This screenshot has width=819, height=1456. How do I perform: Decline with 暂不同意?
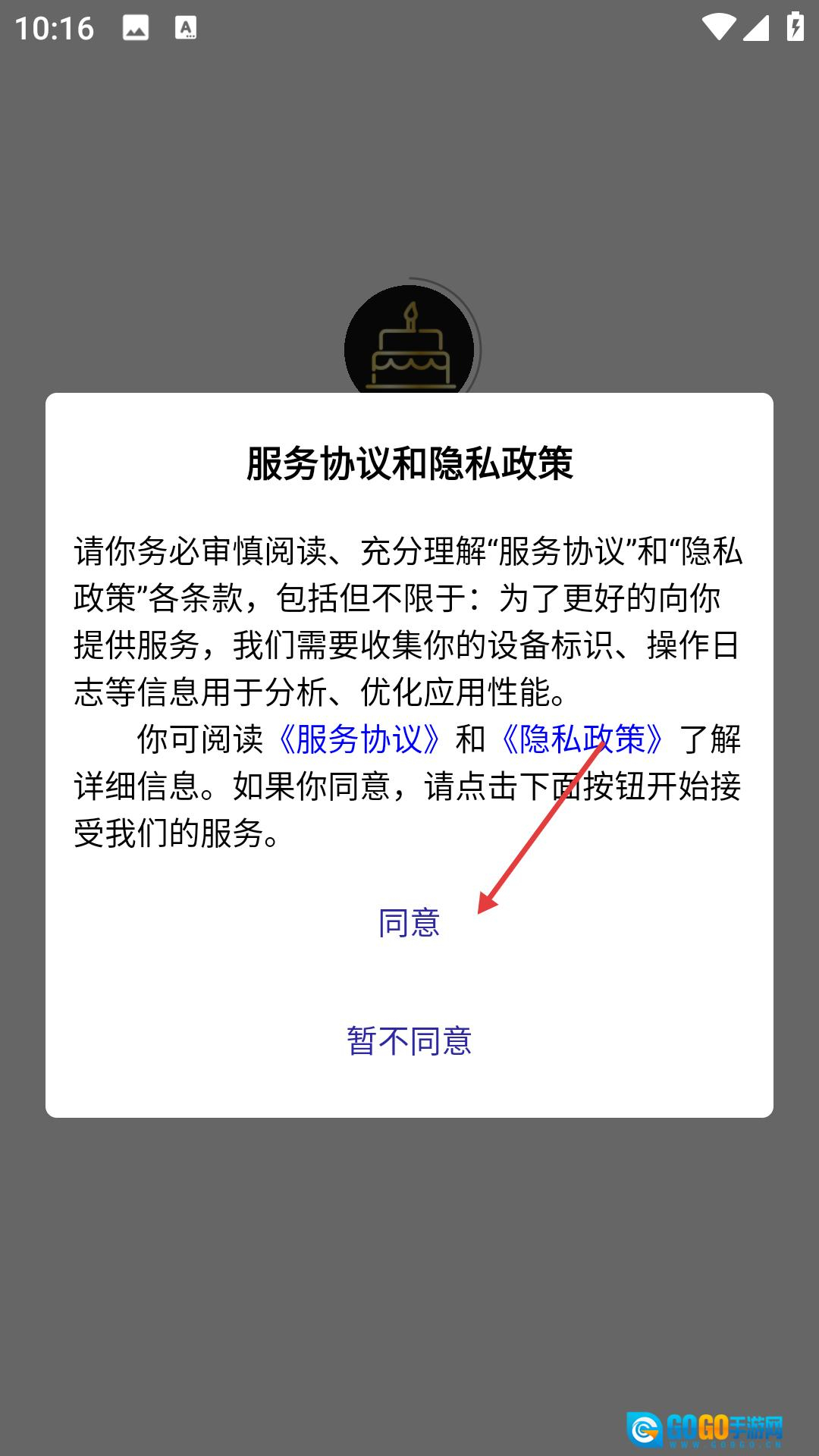pyautogui.click(x=409, y=1040)
